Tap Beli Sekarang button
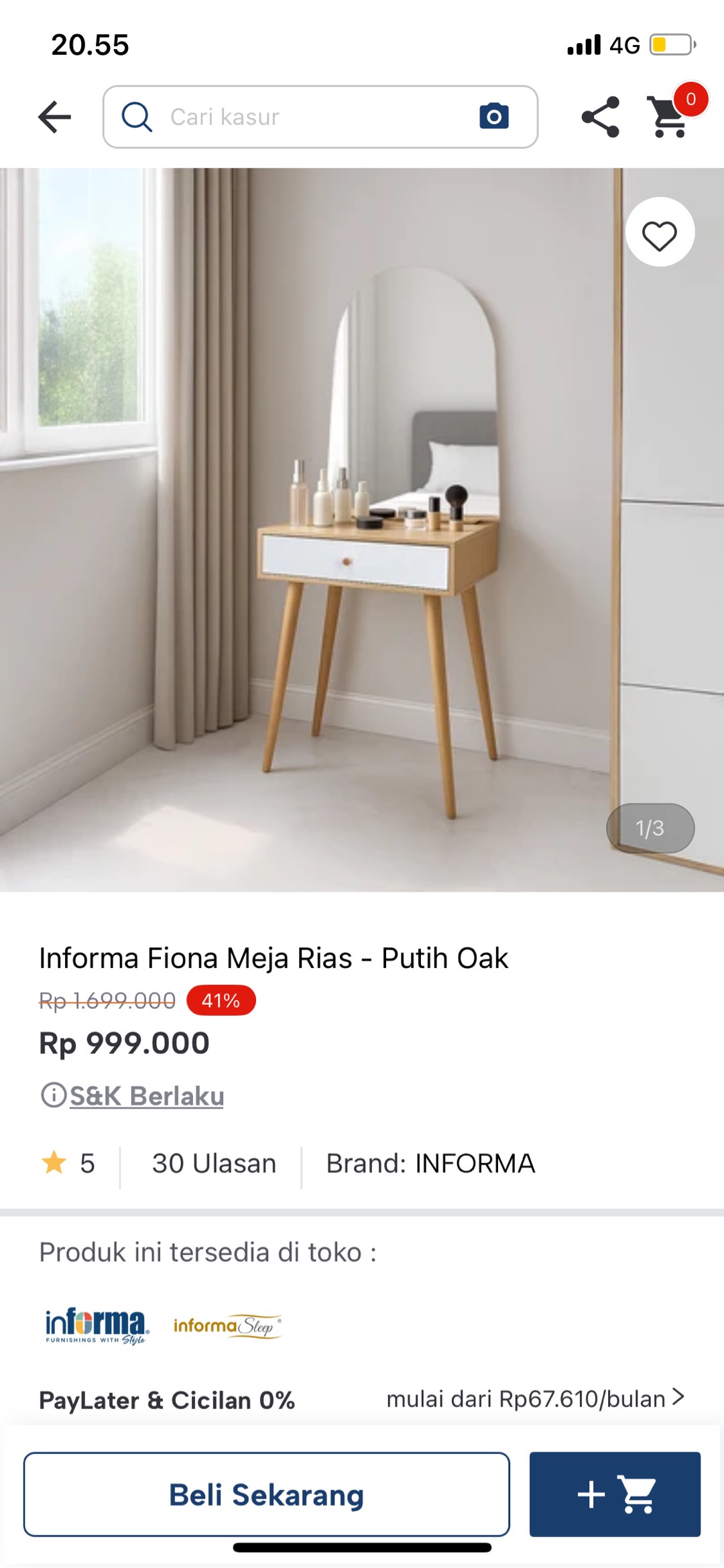Screen dimensions: 724x1568 tap(267, 1494)
